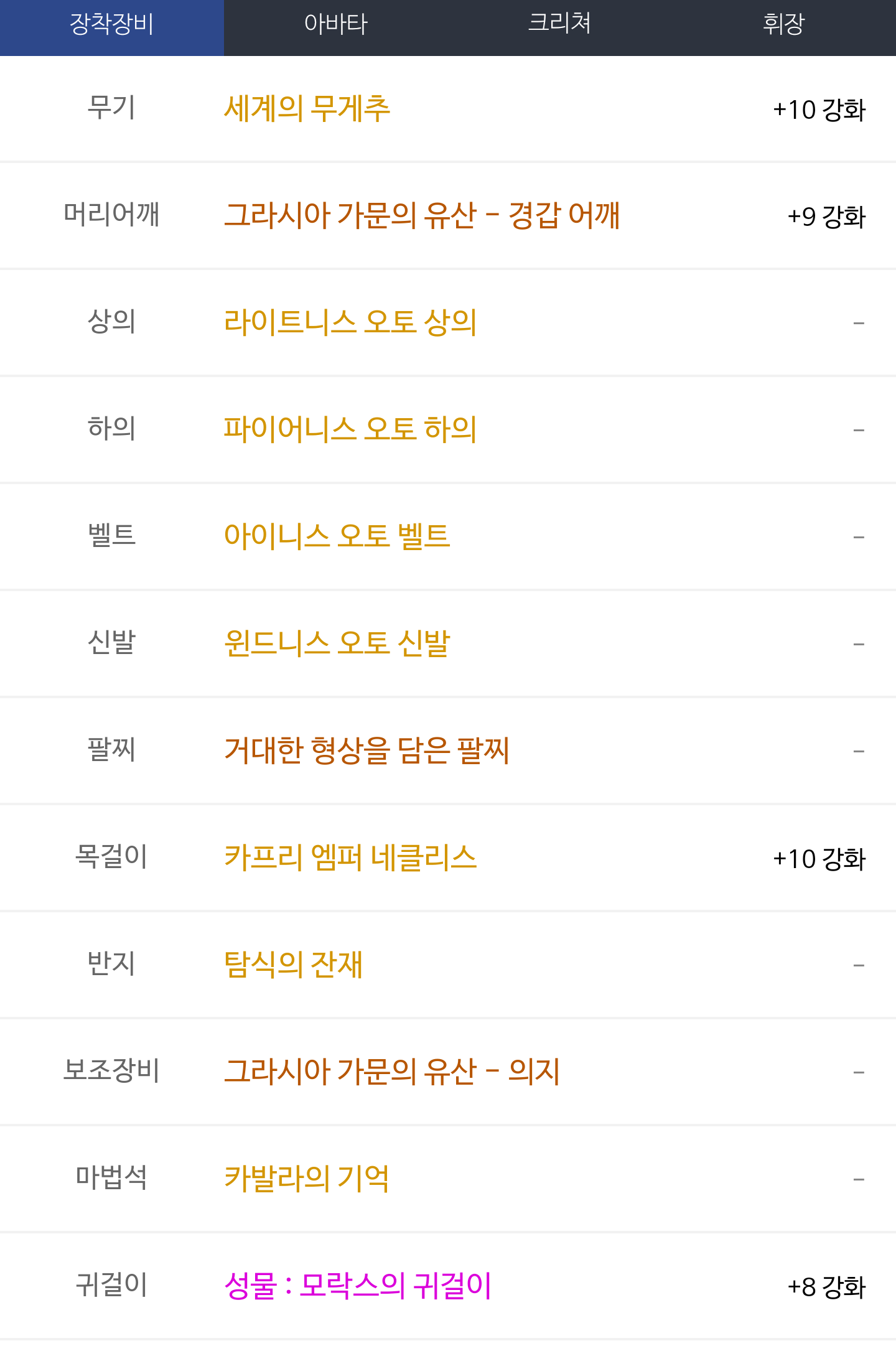Open 라이트니스 오토 상의 item
Image resolution: width=896 pixels, height=1351 pixels.
coord(350,322)
